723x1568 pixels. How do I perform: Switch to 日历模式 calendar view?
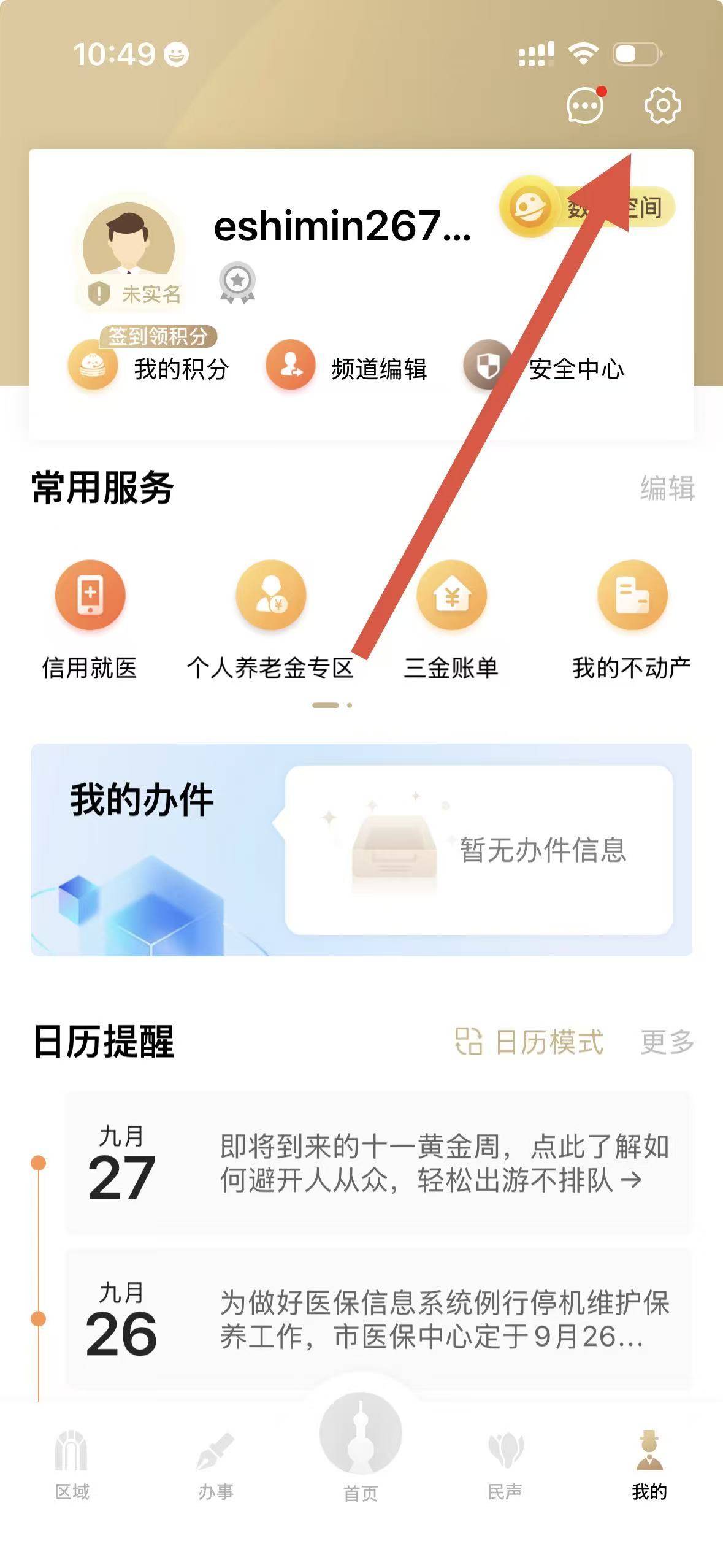(530, 1042)
